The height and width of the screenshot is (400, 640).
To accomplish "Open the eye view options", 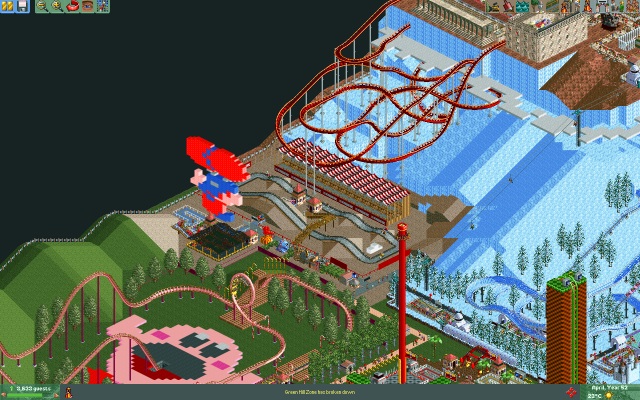I will pyautogui.click(x=87, y=6).
